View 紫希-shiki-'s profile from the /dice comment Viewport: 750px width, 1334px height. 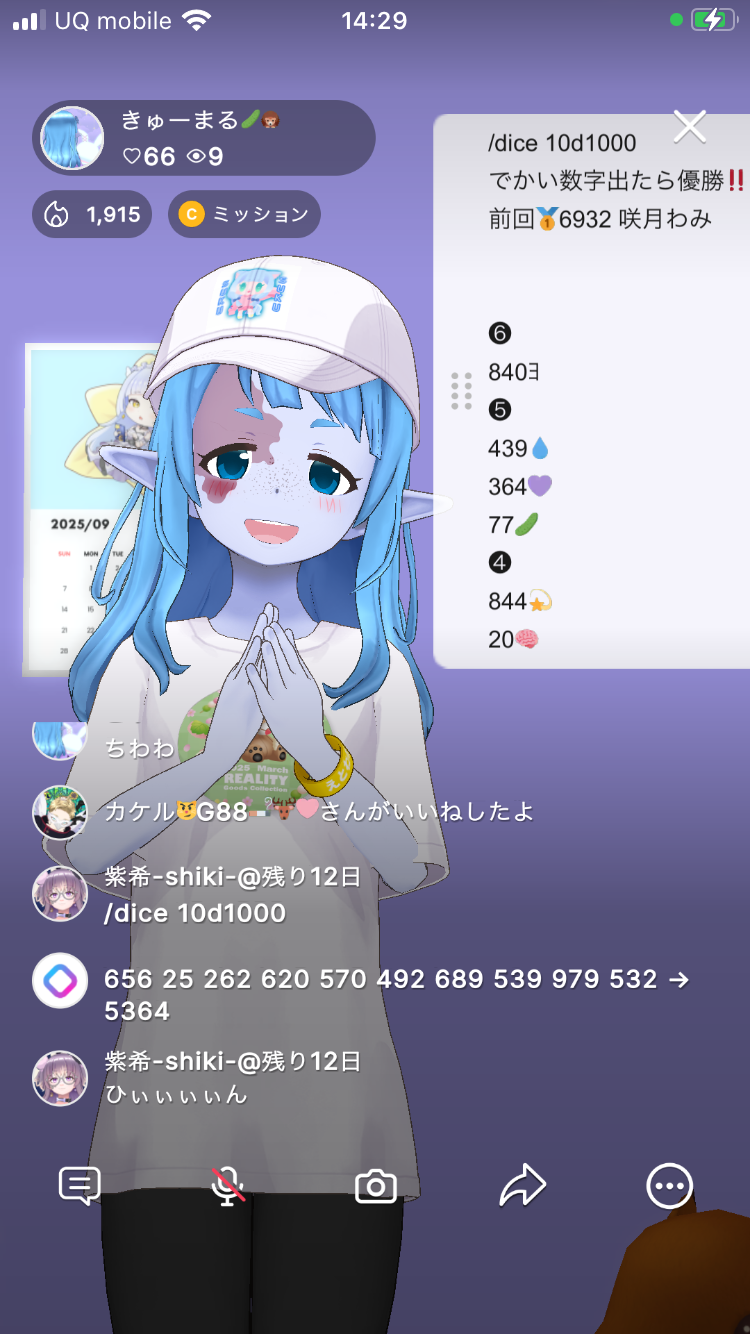[x=60, y=894]
